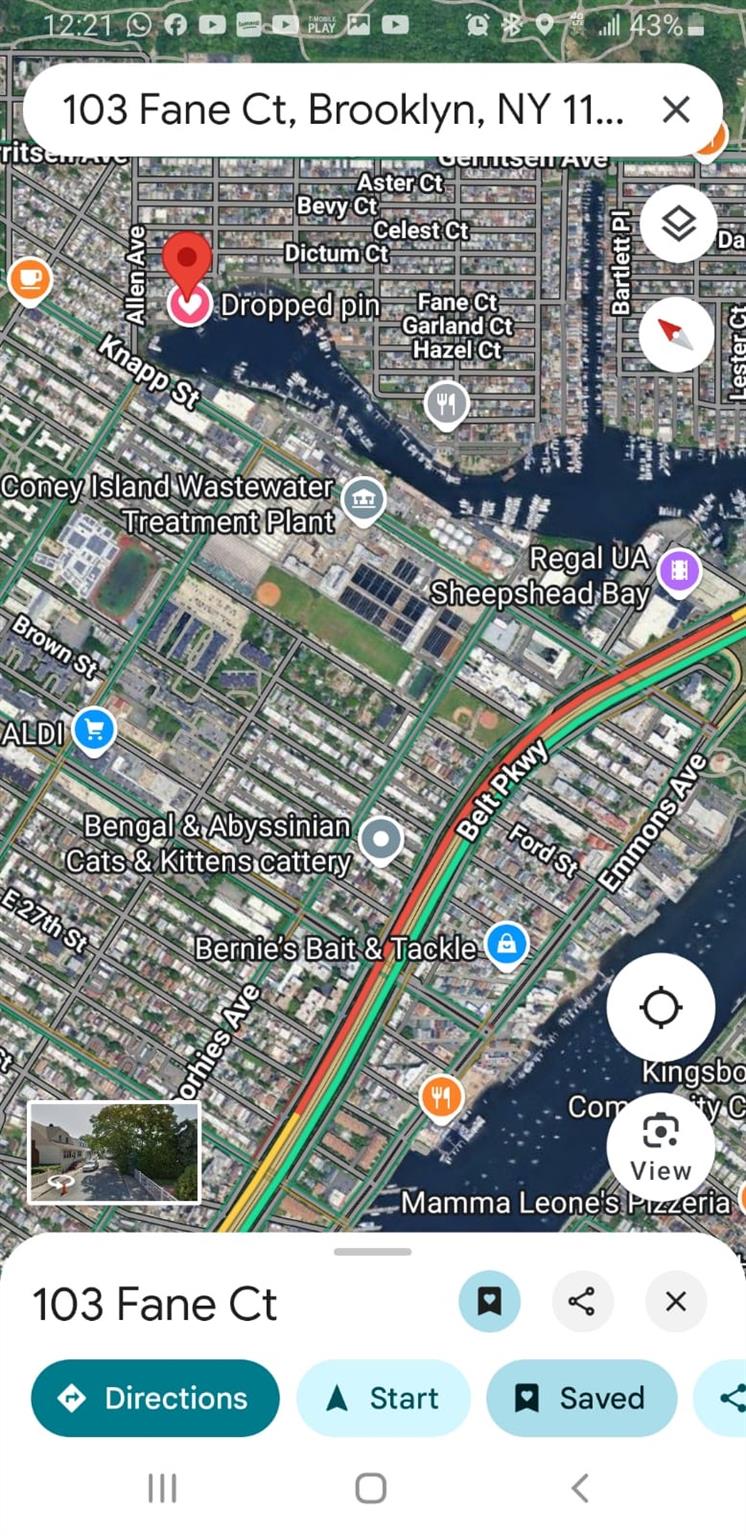Open the search field showing 103 Fane Ct
Screen dimensions: 746x1536
pos(340,110)
